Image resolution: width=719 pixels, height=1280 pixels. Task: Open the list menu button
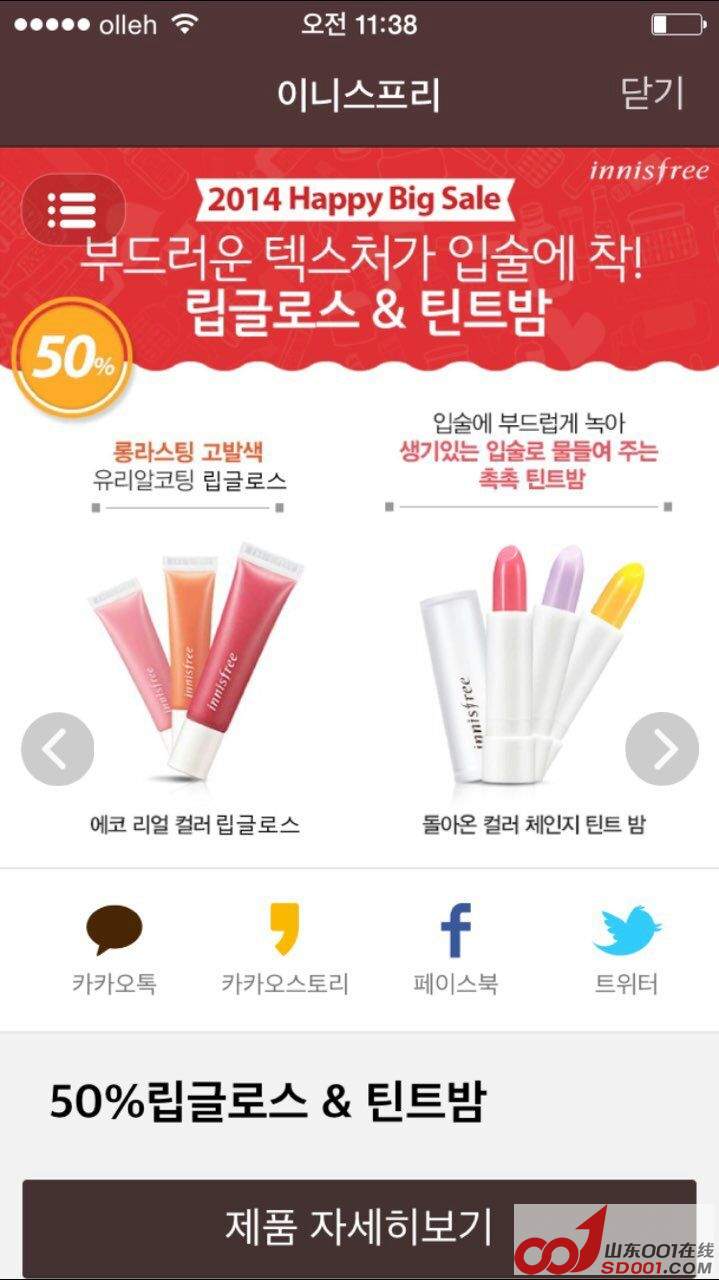(73, 210)
